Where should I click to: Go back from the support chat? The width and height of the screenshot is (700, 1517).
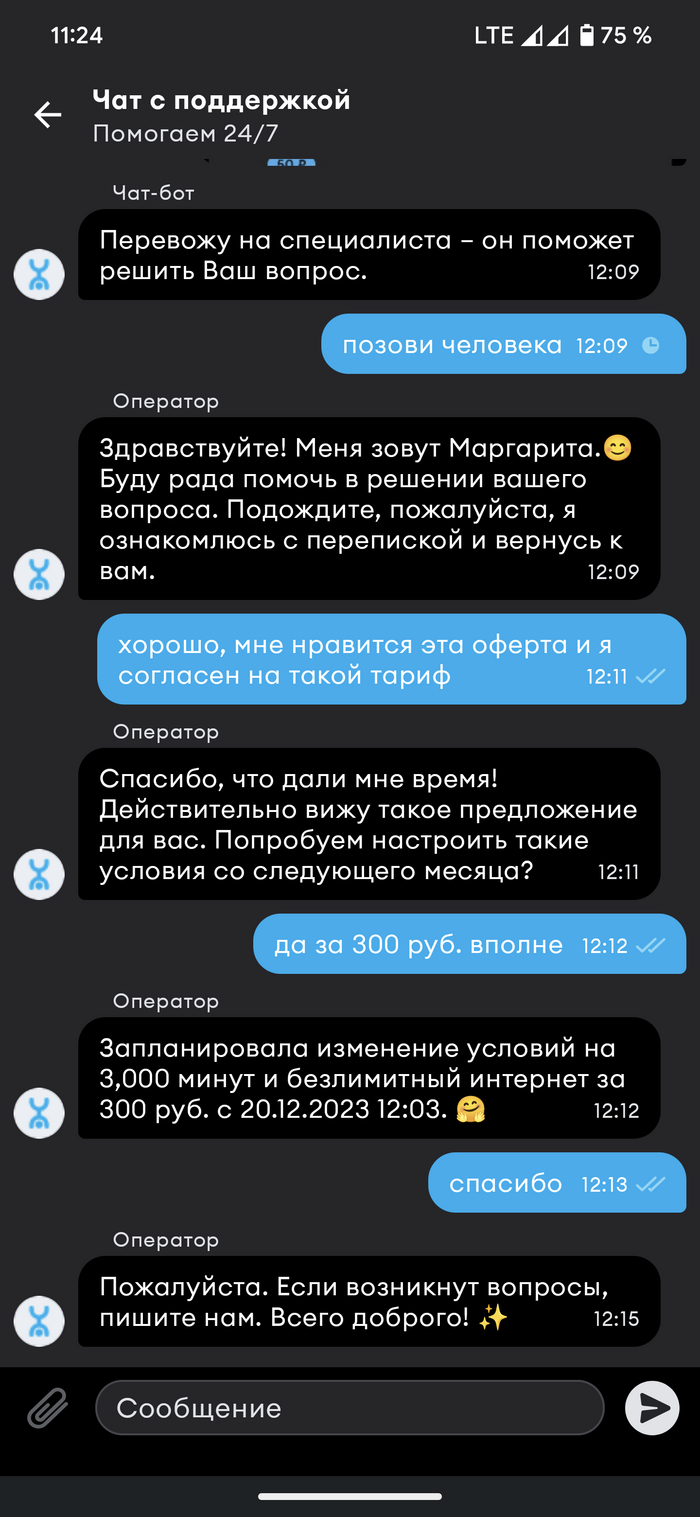click(x=48, y=115)
